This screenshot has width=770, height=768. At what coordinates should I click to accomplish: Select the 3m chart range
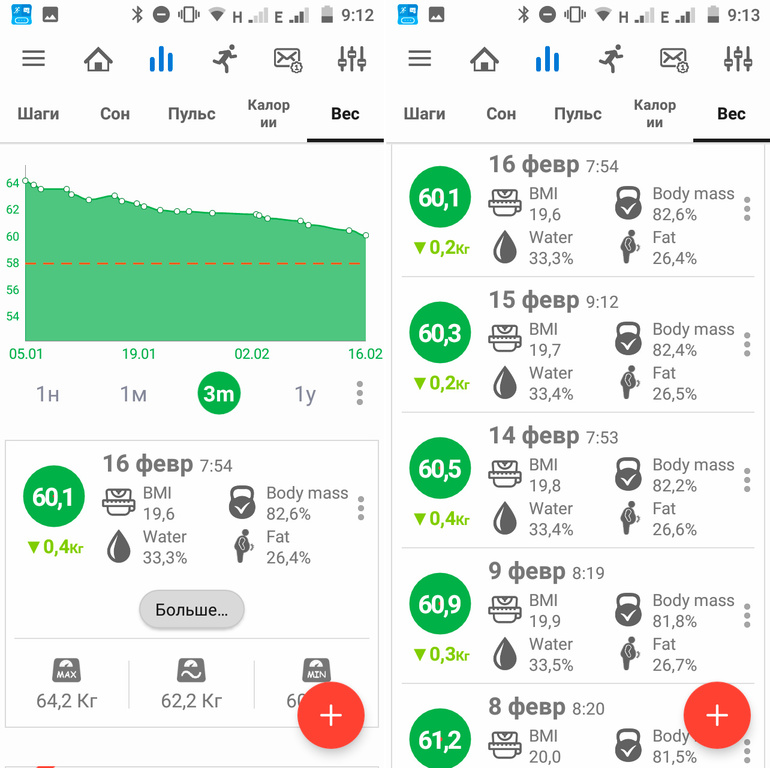(218, 394)
